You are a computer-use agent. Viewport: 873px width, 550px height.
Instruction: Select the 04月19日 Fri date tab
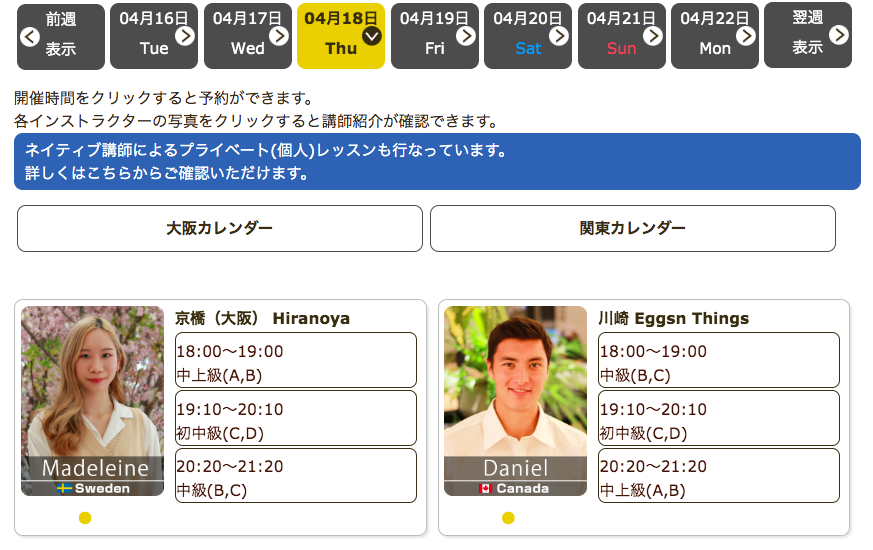click(434, 36)
